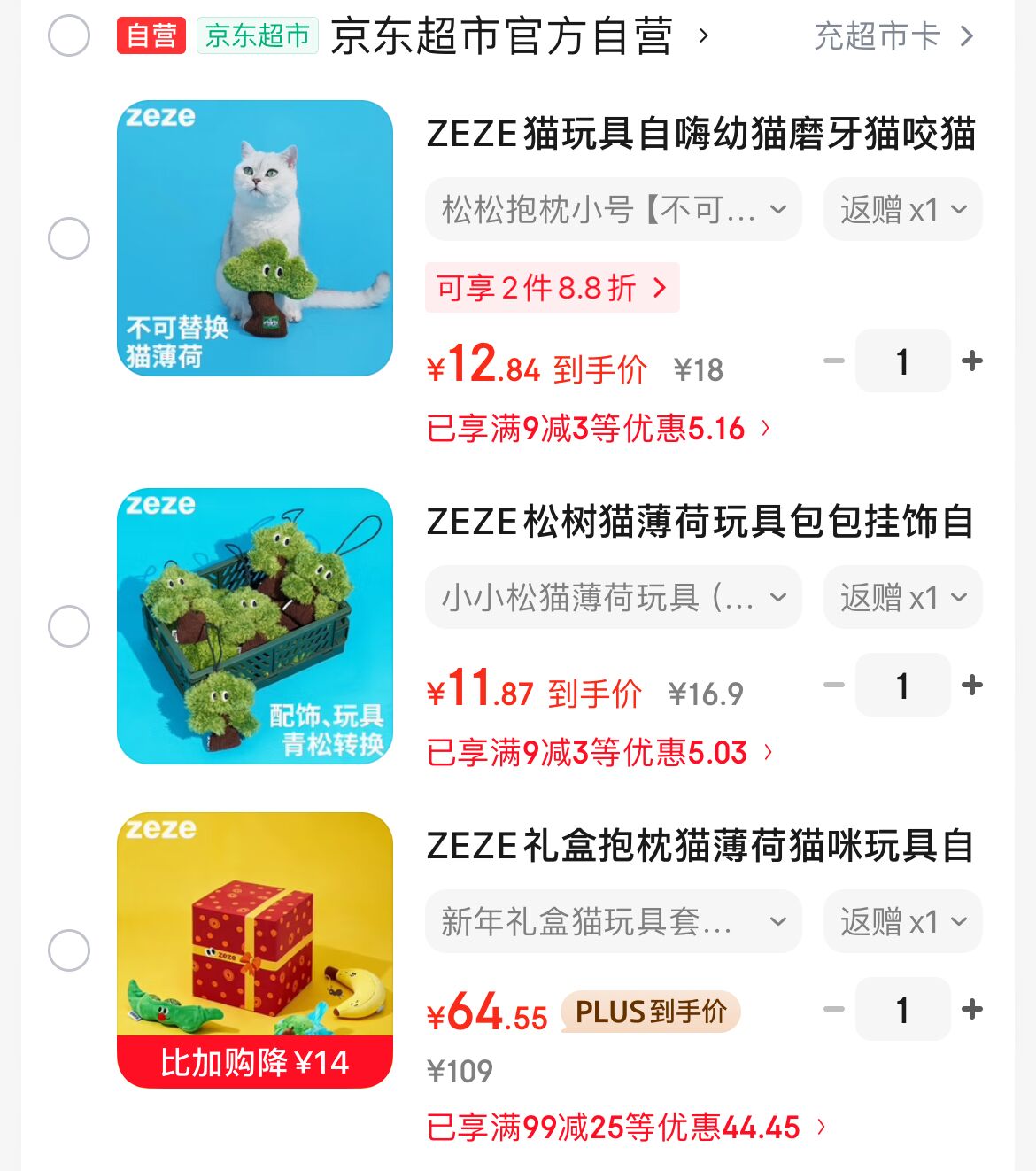
Task: Increase quantity of ZEZE猫玩具自嗨 item
Action: point(972,361)
